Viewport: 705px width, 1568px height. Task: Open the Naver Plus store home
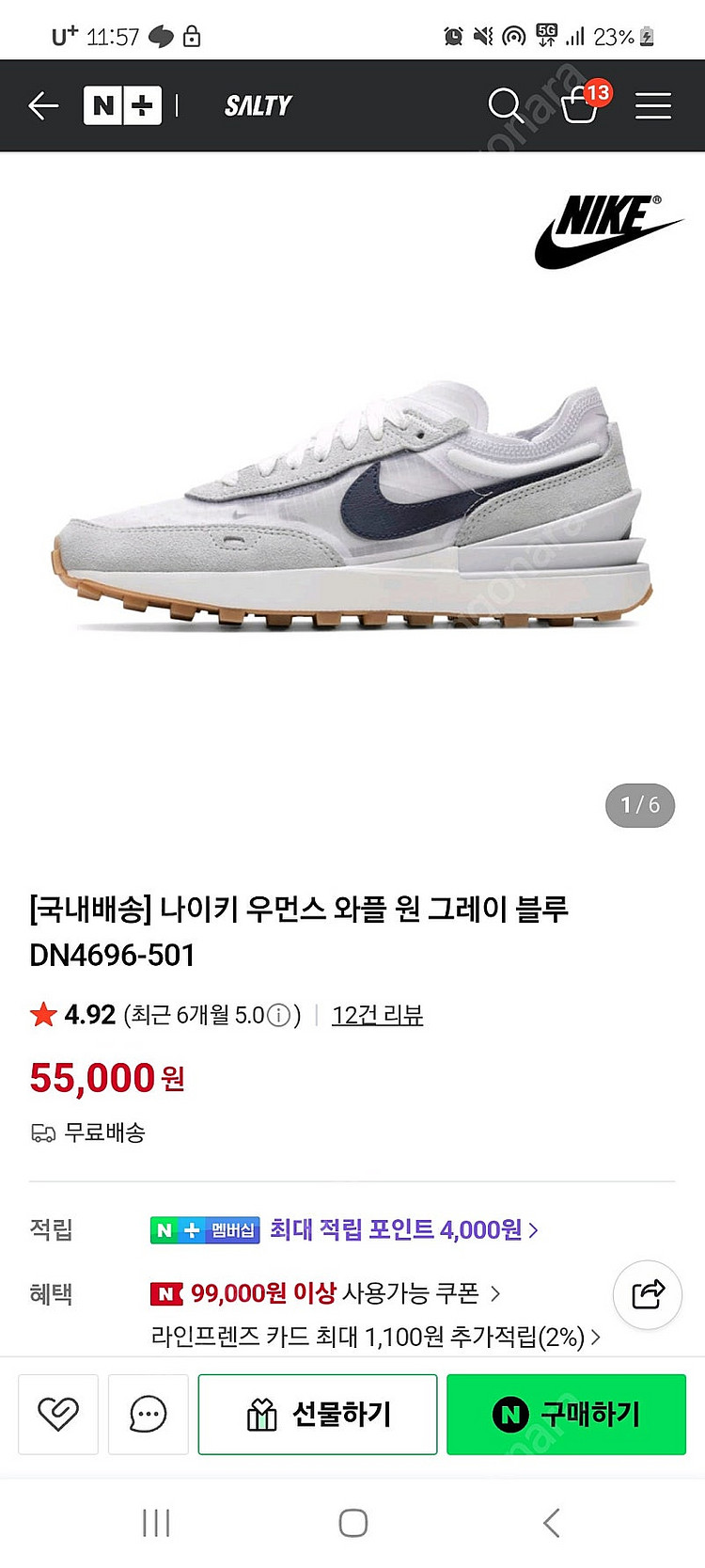point(122,106)
